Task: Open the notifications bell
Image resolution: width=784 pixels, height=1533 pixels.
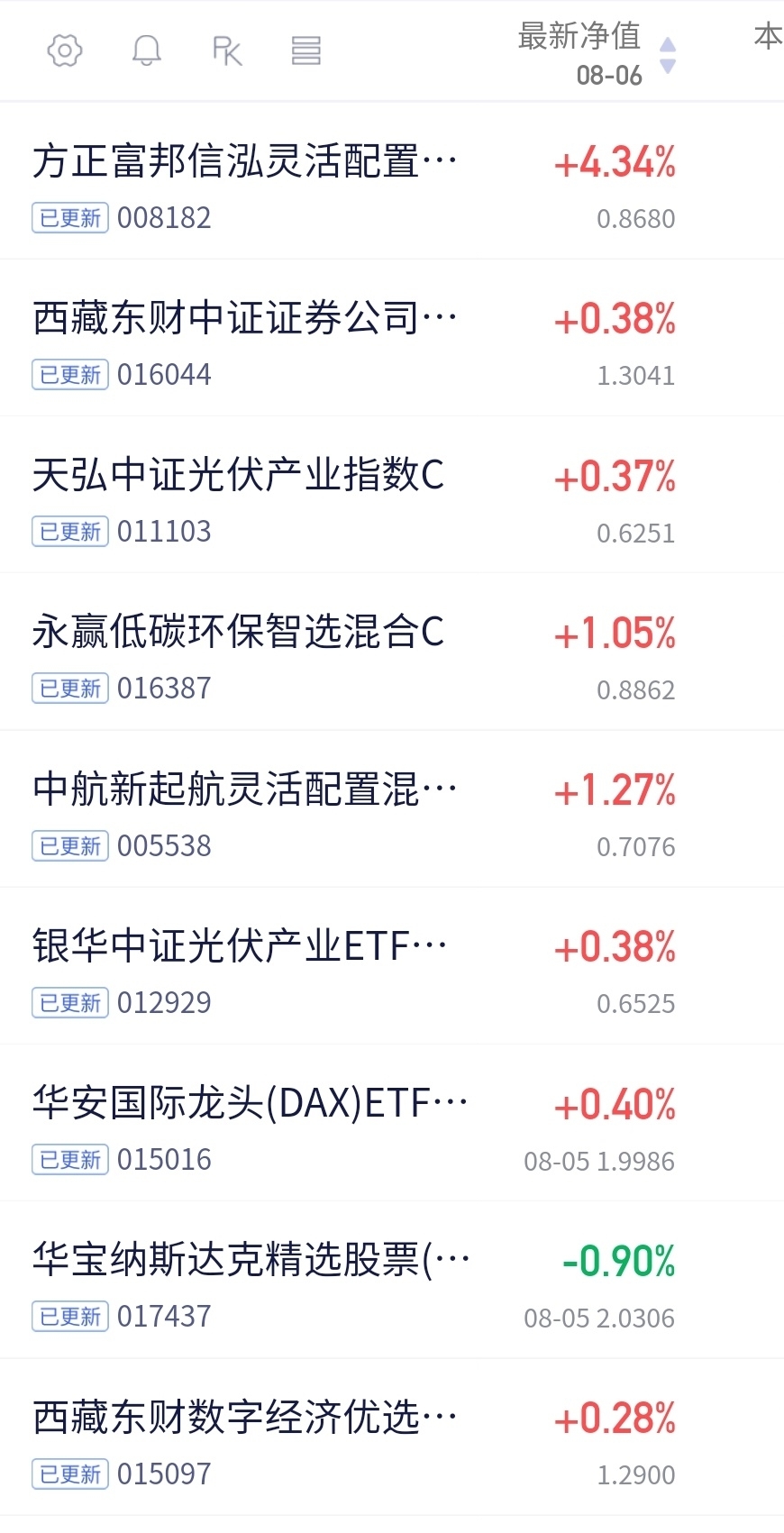Action: [x=146, y=50]
